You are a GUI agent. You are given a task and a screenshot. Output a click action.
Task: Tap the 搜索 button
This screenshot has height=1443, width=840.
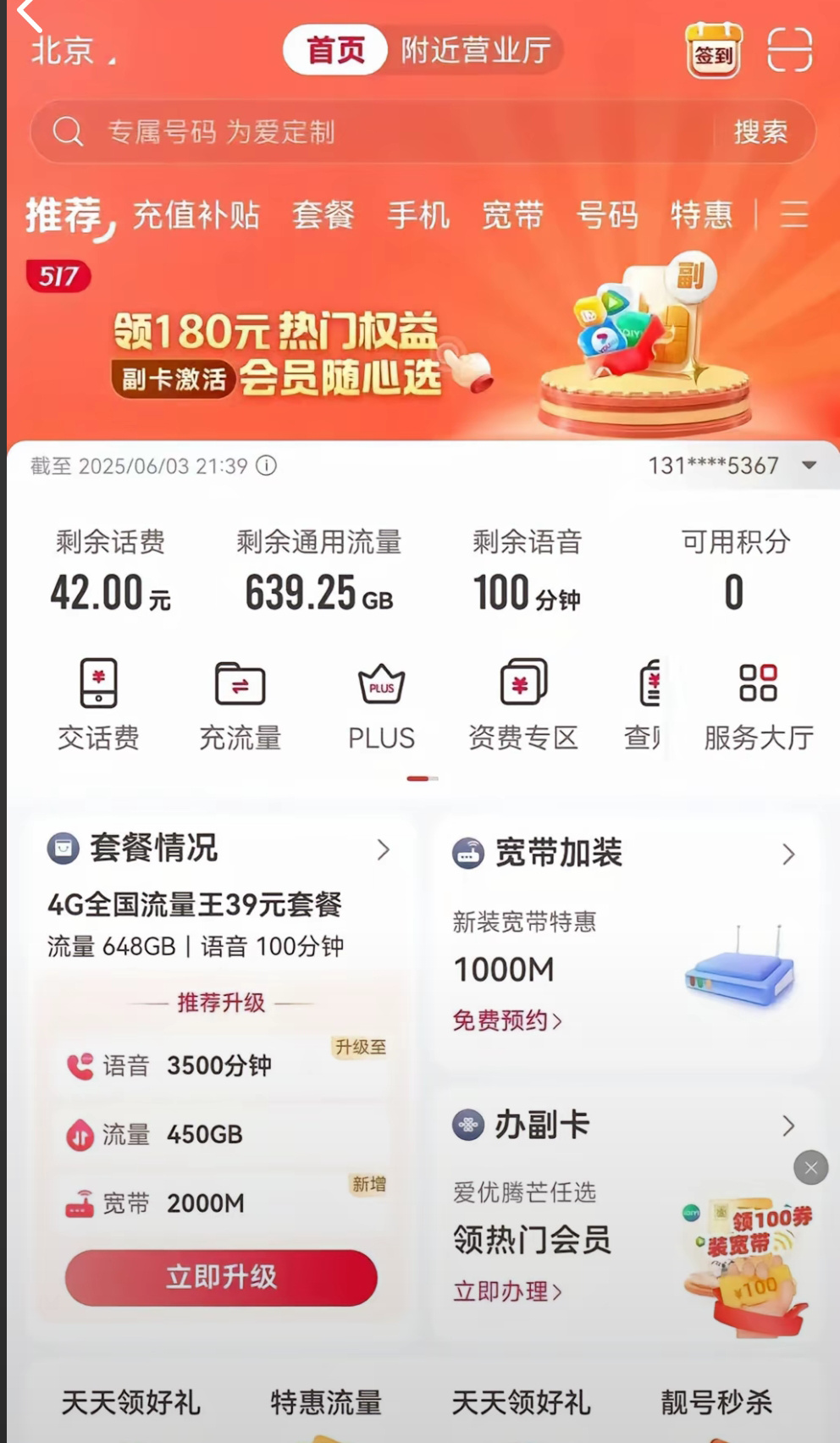click(760, 132)
